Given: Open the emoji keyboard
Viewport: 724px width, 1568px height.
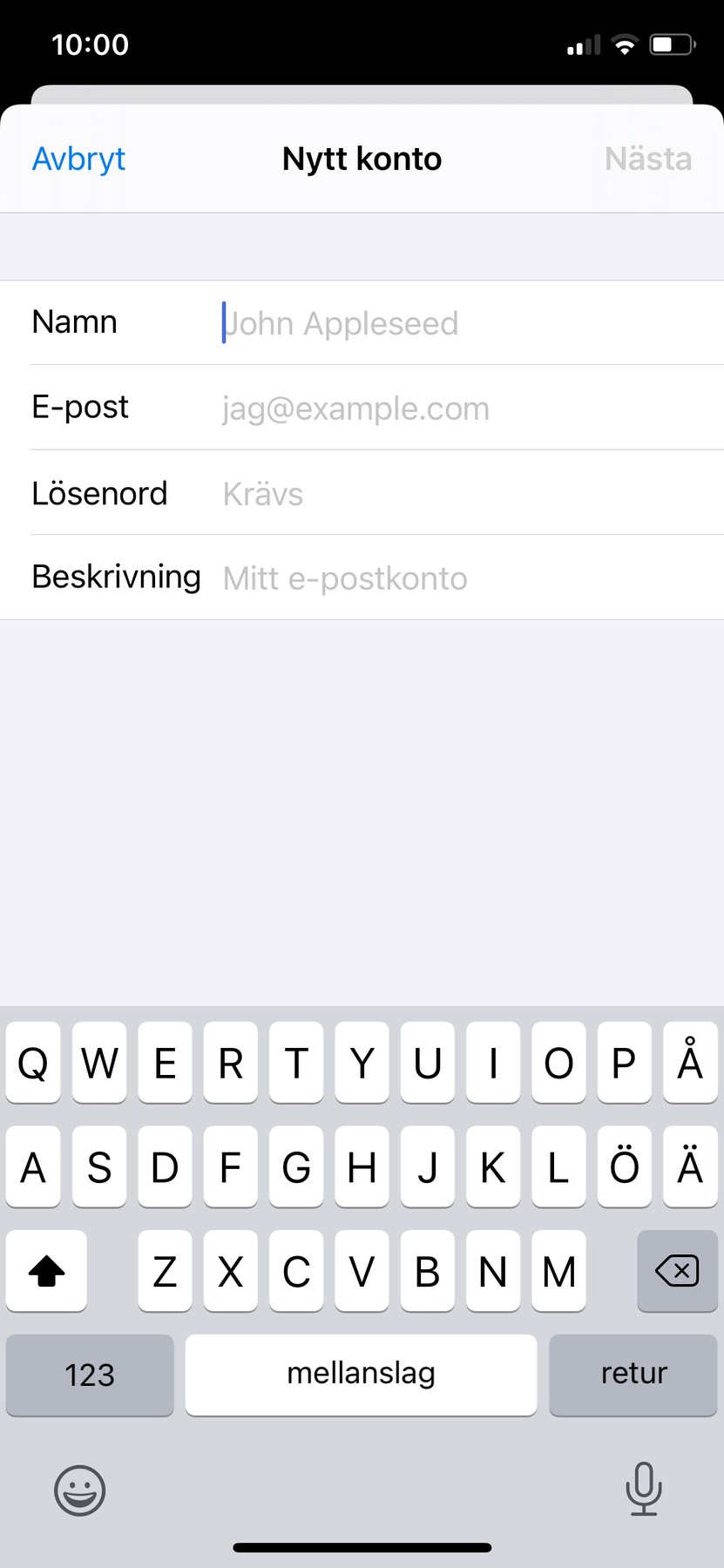Looking at the screenshot, I should pyautogui.click(x=80, y=1490).
